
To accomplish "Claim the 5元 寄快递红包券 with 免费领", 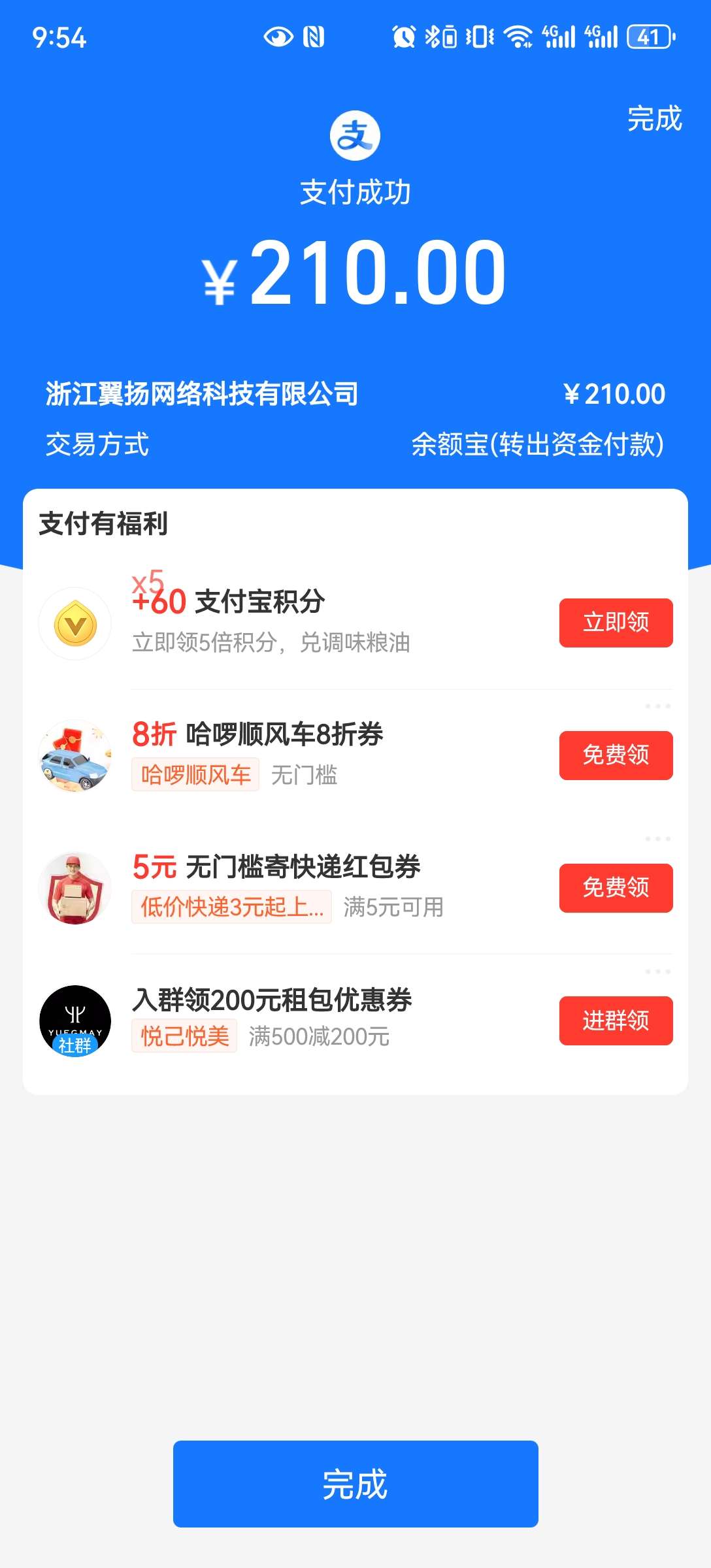I will [x=616, y=888].
